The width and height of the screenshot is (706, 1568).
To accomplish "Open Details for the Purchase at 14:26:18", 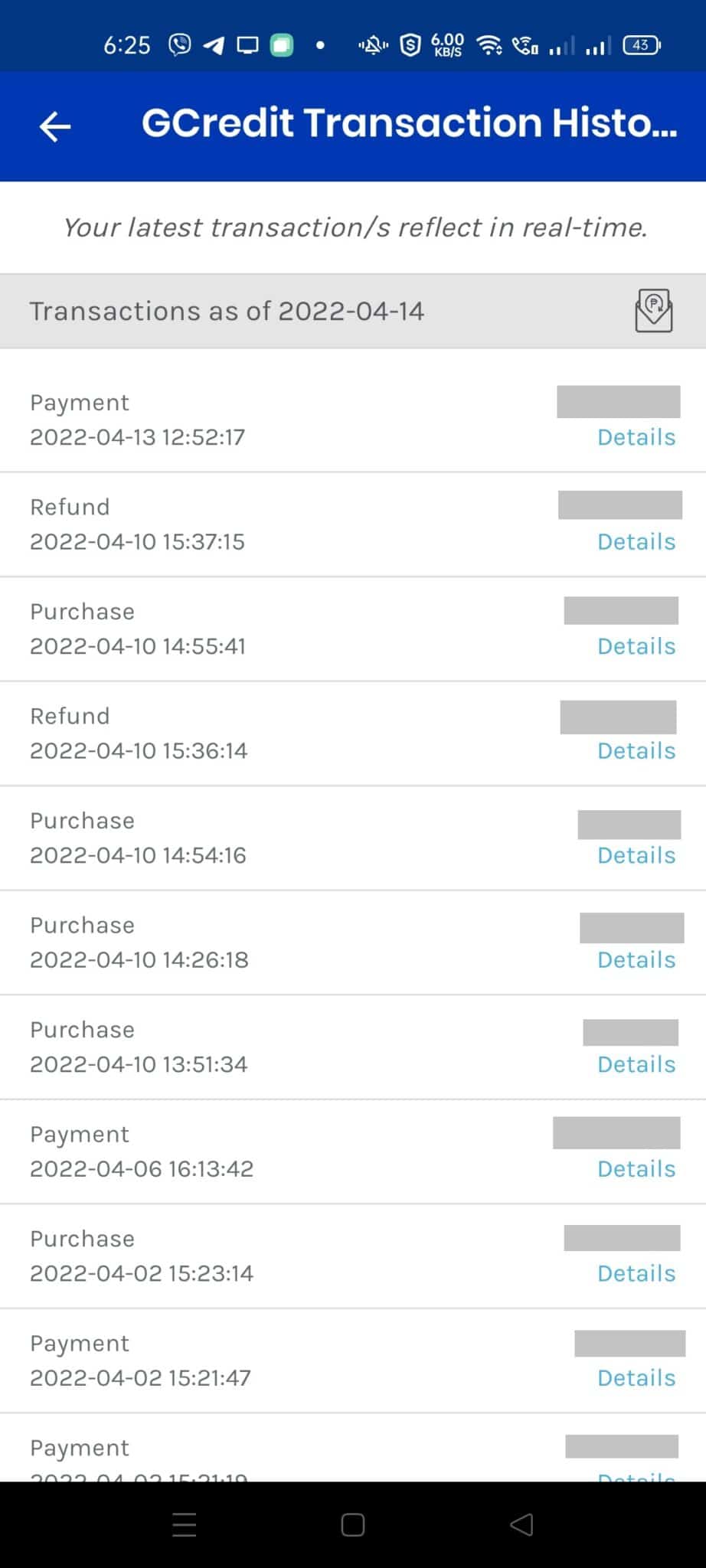I will click(635, 959).
